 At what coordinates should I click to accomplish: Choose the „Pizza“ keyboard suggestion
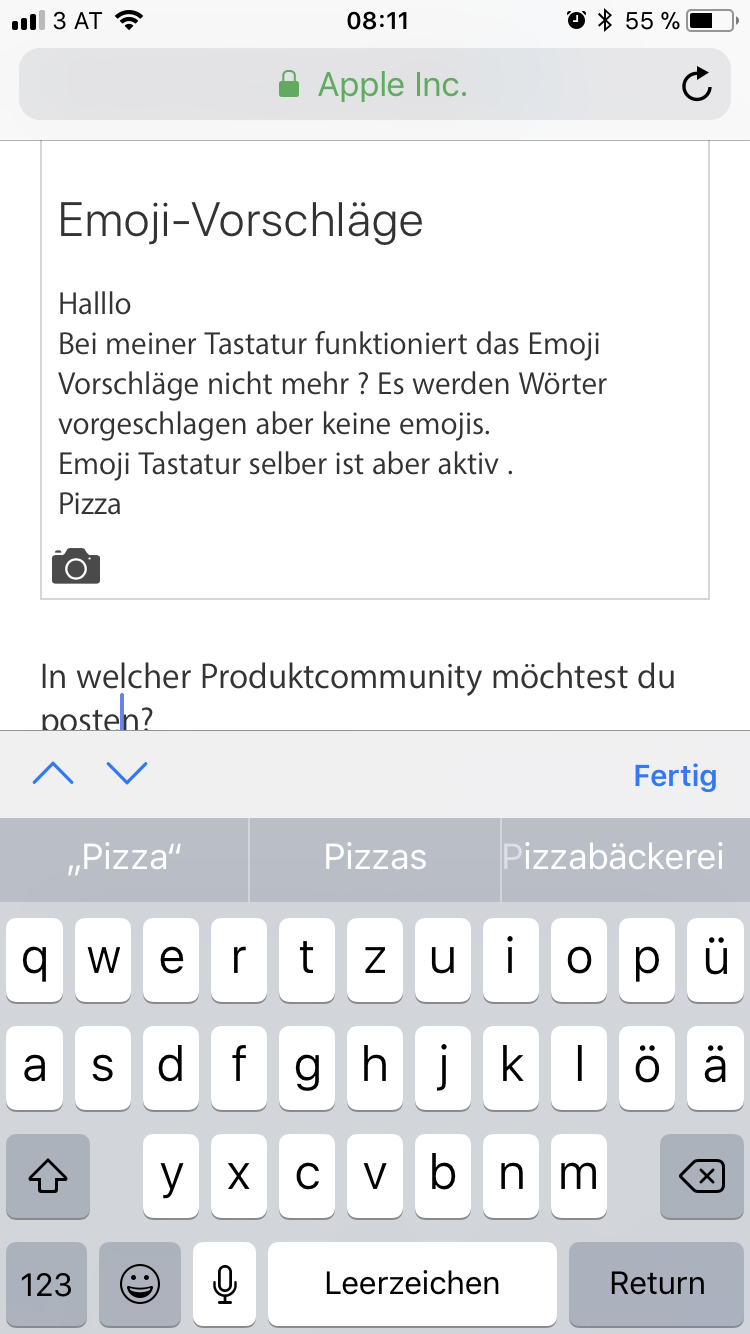125,857
